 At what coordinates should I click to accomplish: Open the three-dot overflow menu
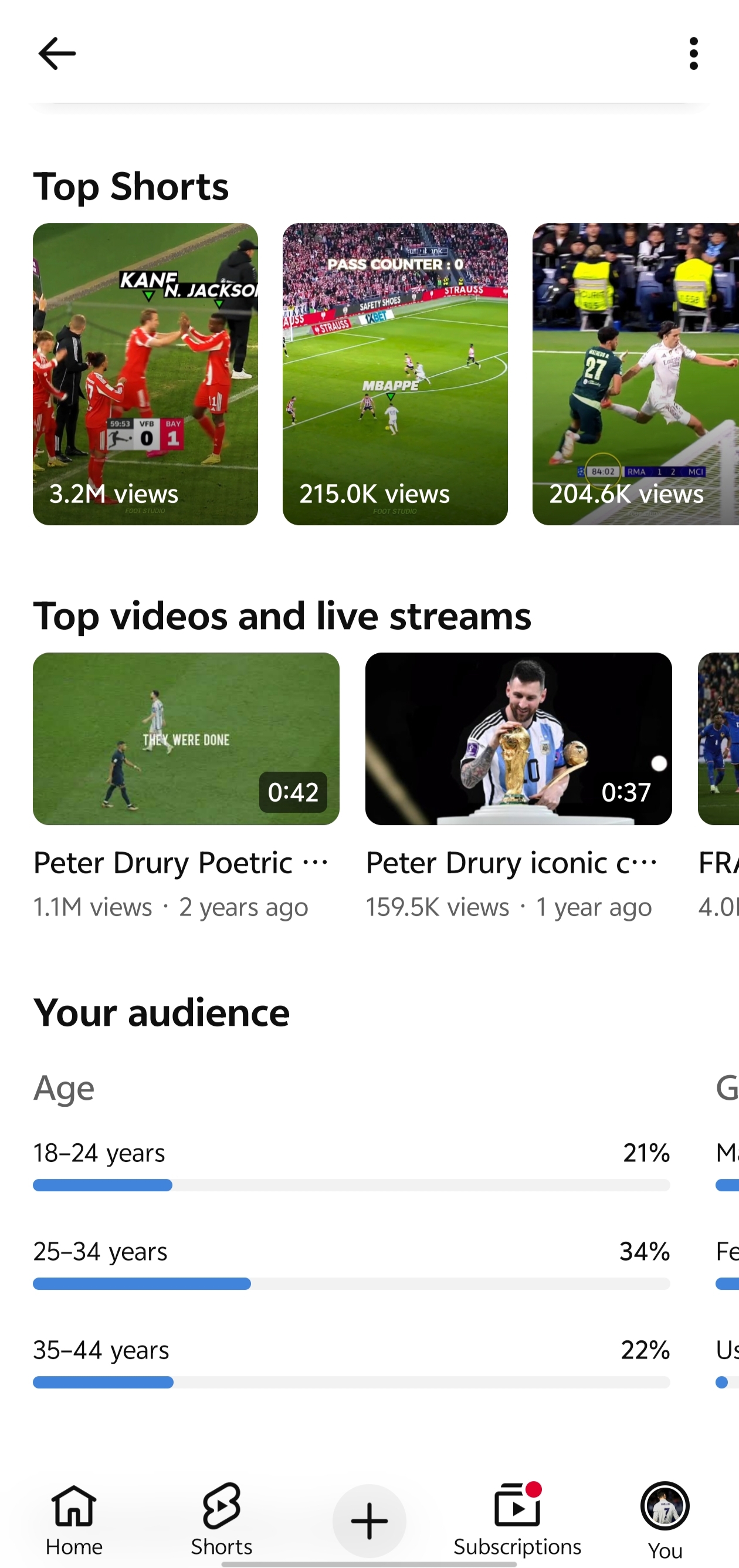pyautogui.click(x=693, y=53)
